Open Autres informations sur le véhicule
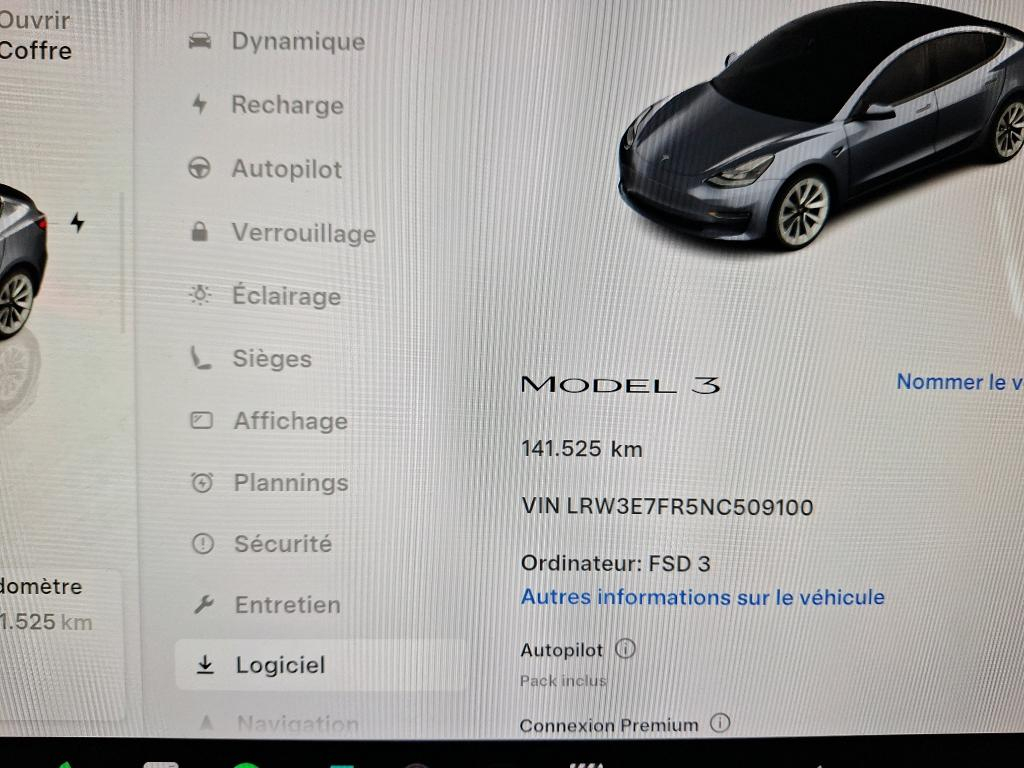The width and height of the screenshot is (1024, 768). click(702, 597)
